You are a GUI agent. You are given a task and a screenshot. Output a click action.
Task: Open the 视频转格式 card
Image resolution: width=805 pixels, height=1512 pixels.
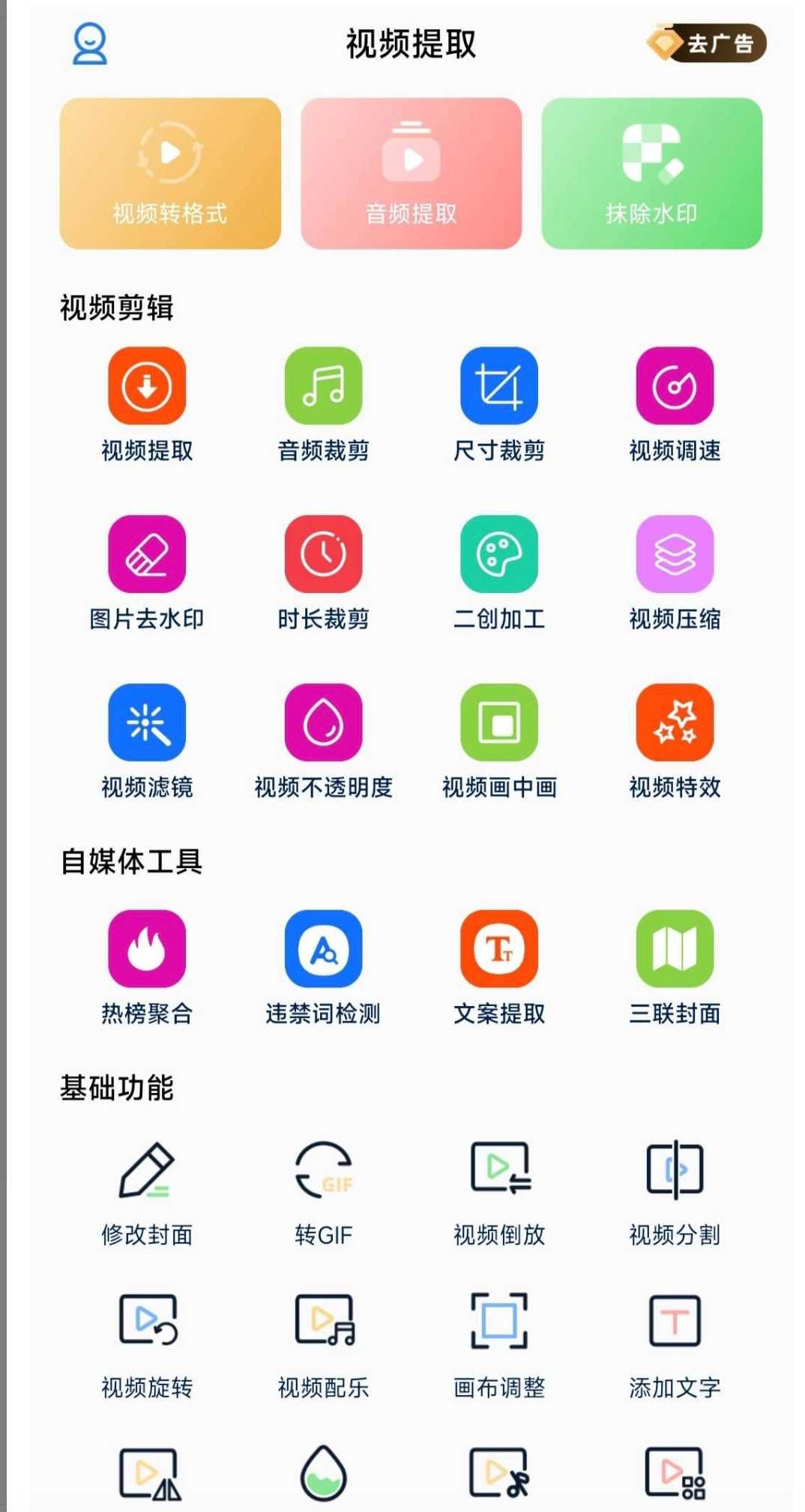[170, 173]
